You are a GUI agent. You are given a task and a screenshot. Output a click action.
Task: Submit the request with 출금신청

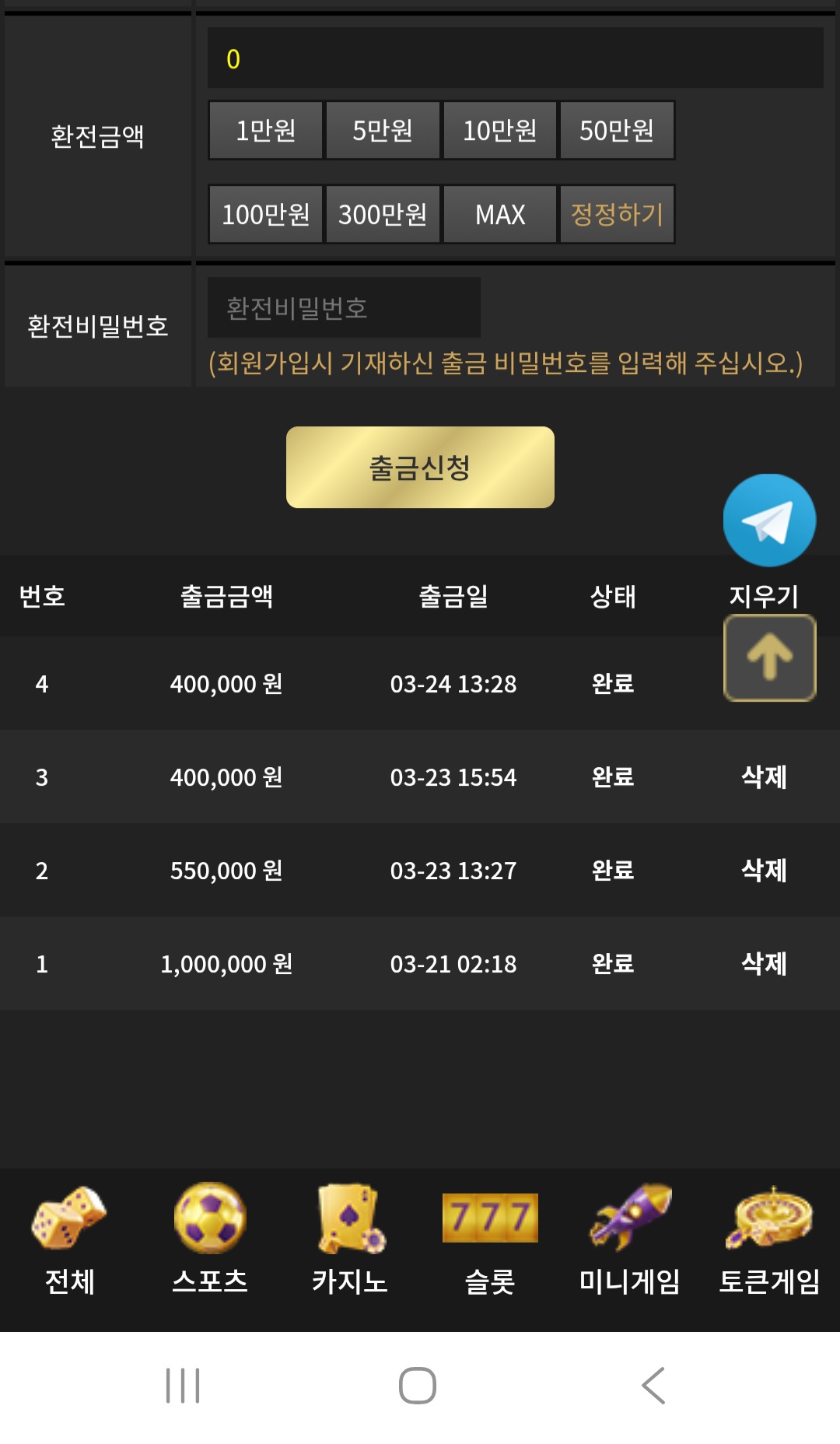(x=420, y=468)
